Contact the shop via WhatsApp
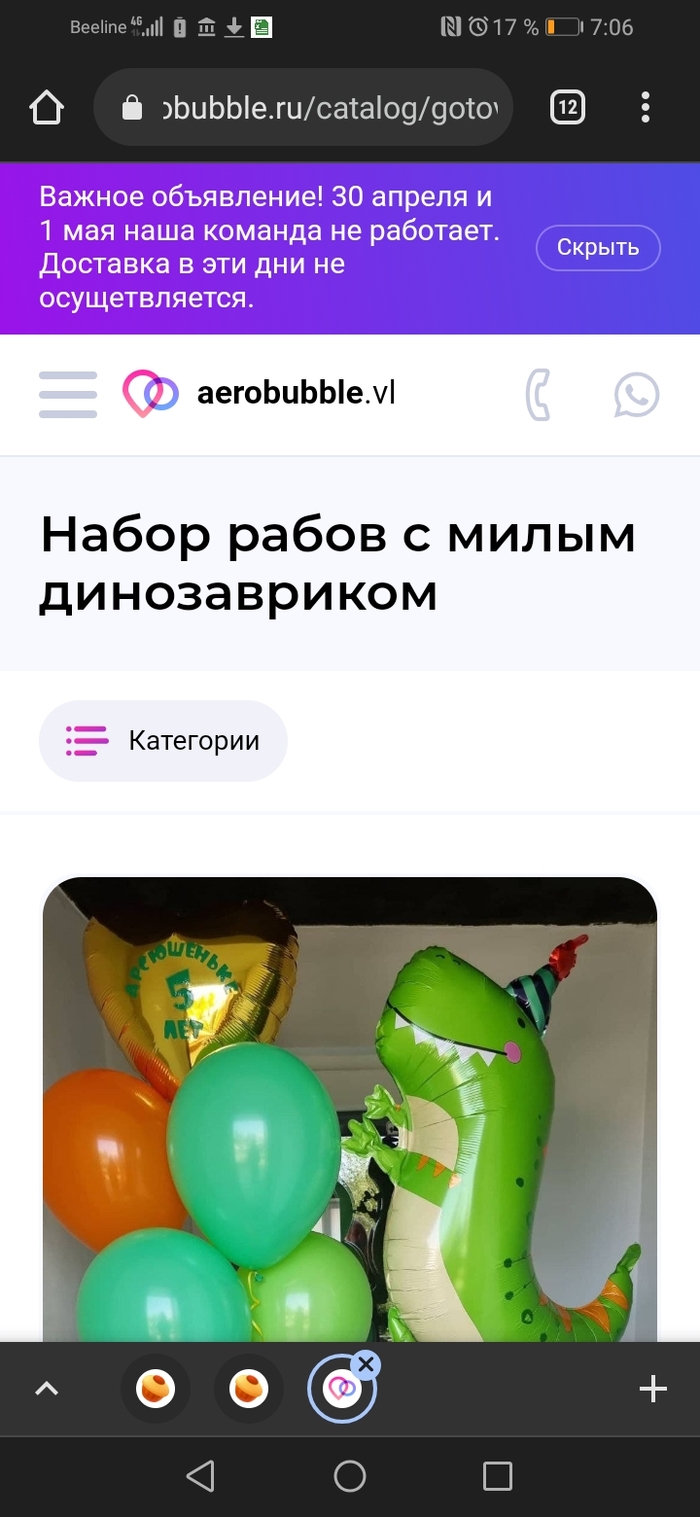Screen dimensions: 700x1517 [x=636, y=394]
